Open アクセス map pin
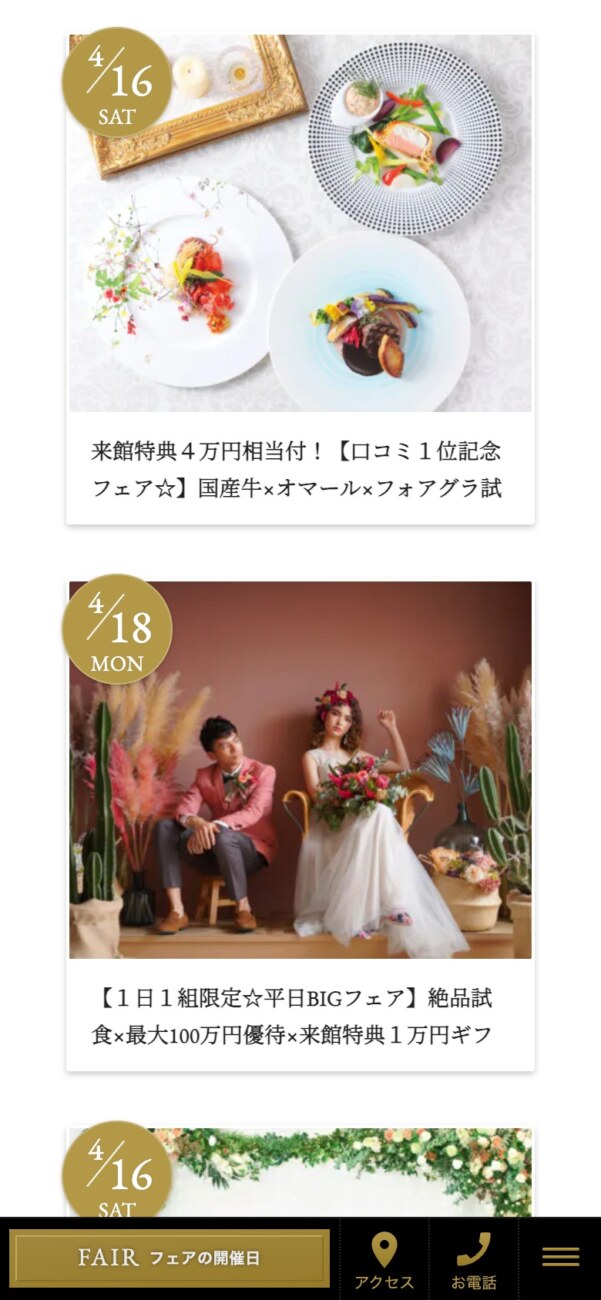Image resolution: width=601 pixels, height=1300 pixels. [x=384, y=1260]
